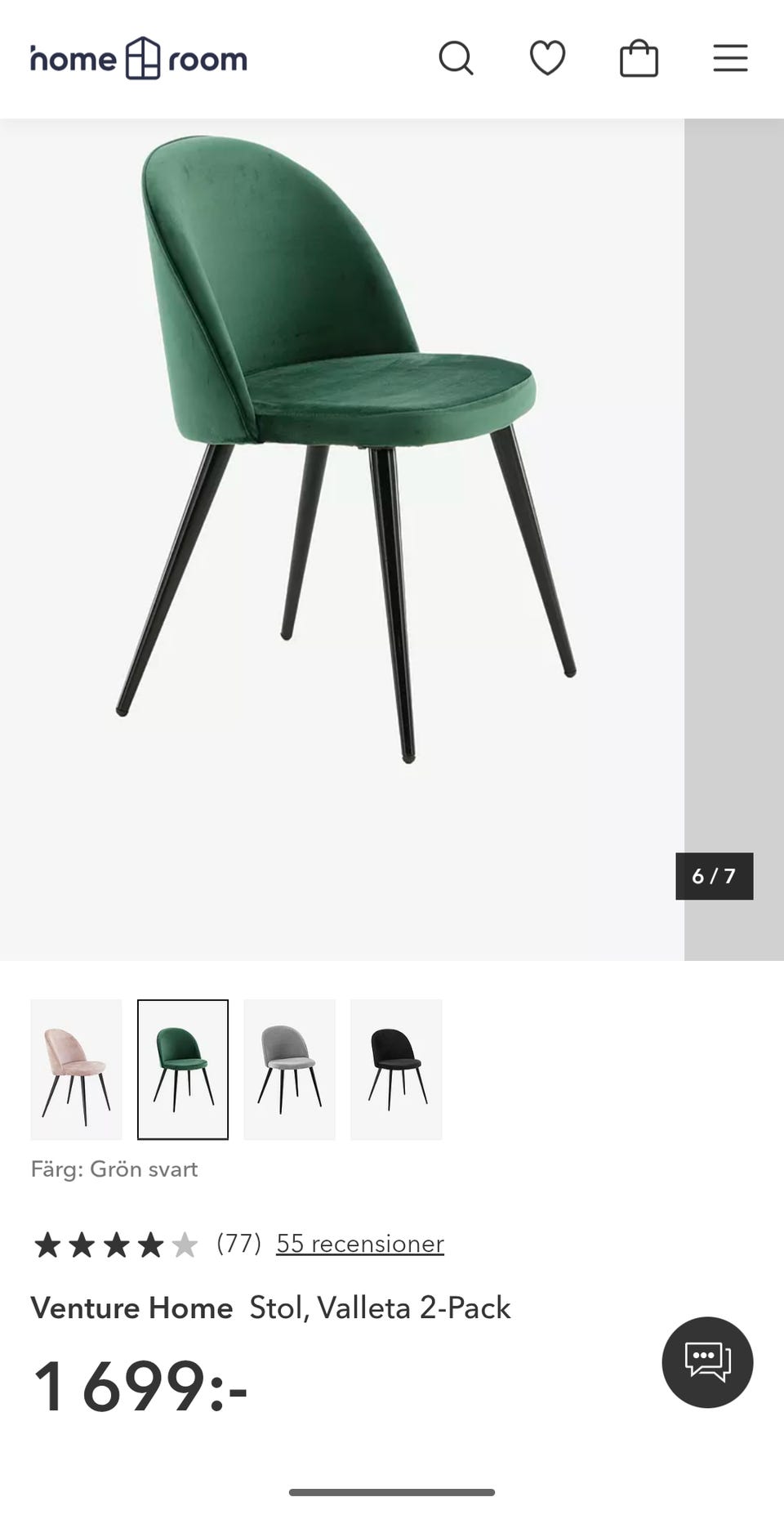
Task: Select the grey chair color variant
Action: tap(290, 1069)
